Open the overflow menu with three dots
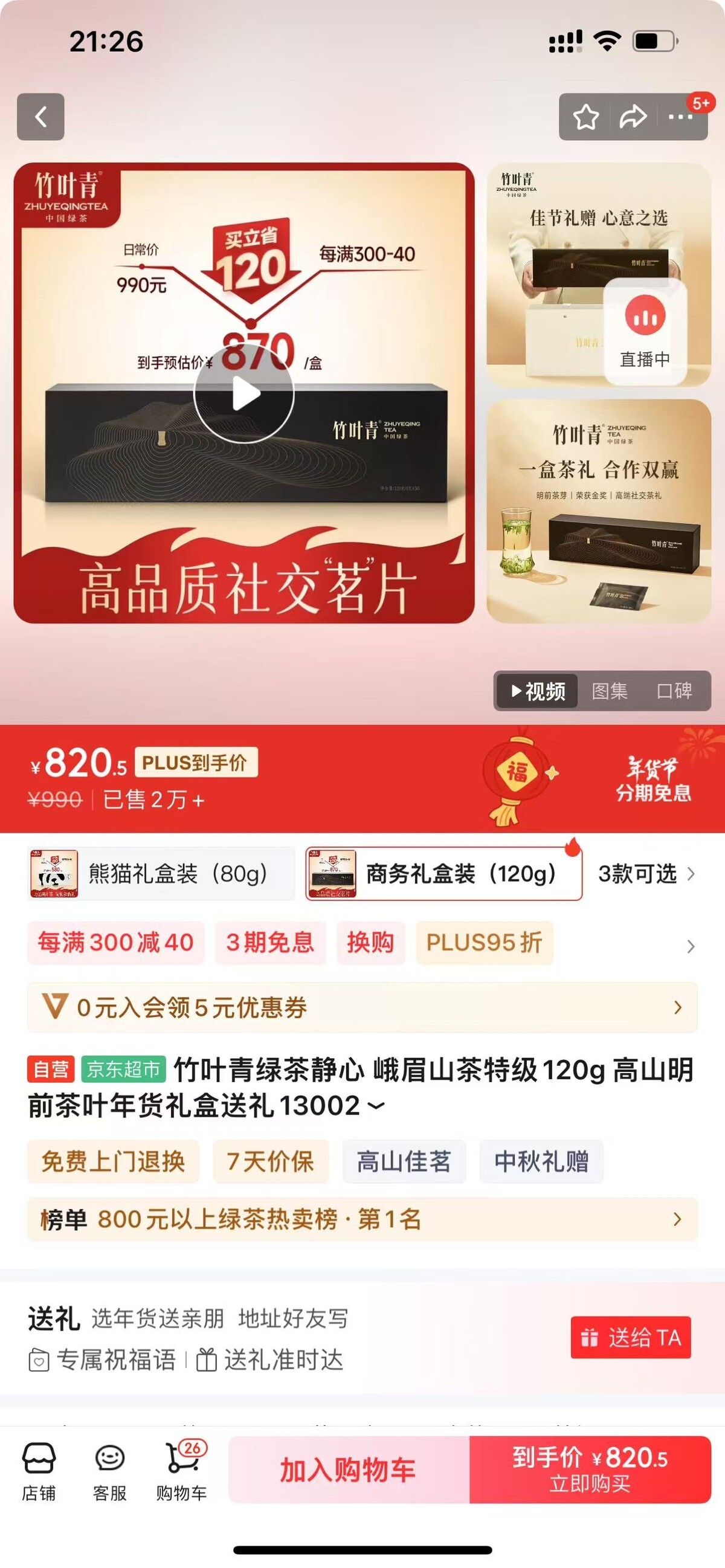The width and height of the screenshot is (725, 1568). [x=680, y=117]
